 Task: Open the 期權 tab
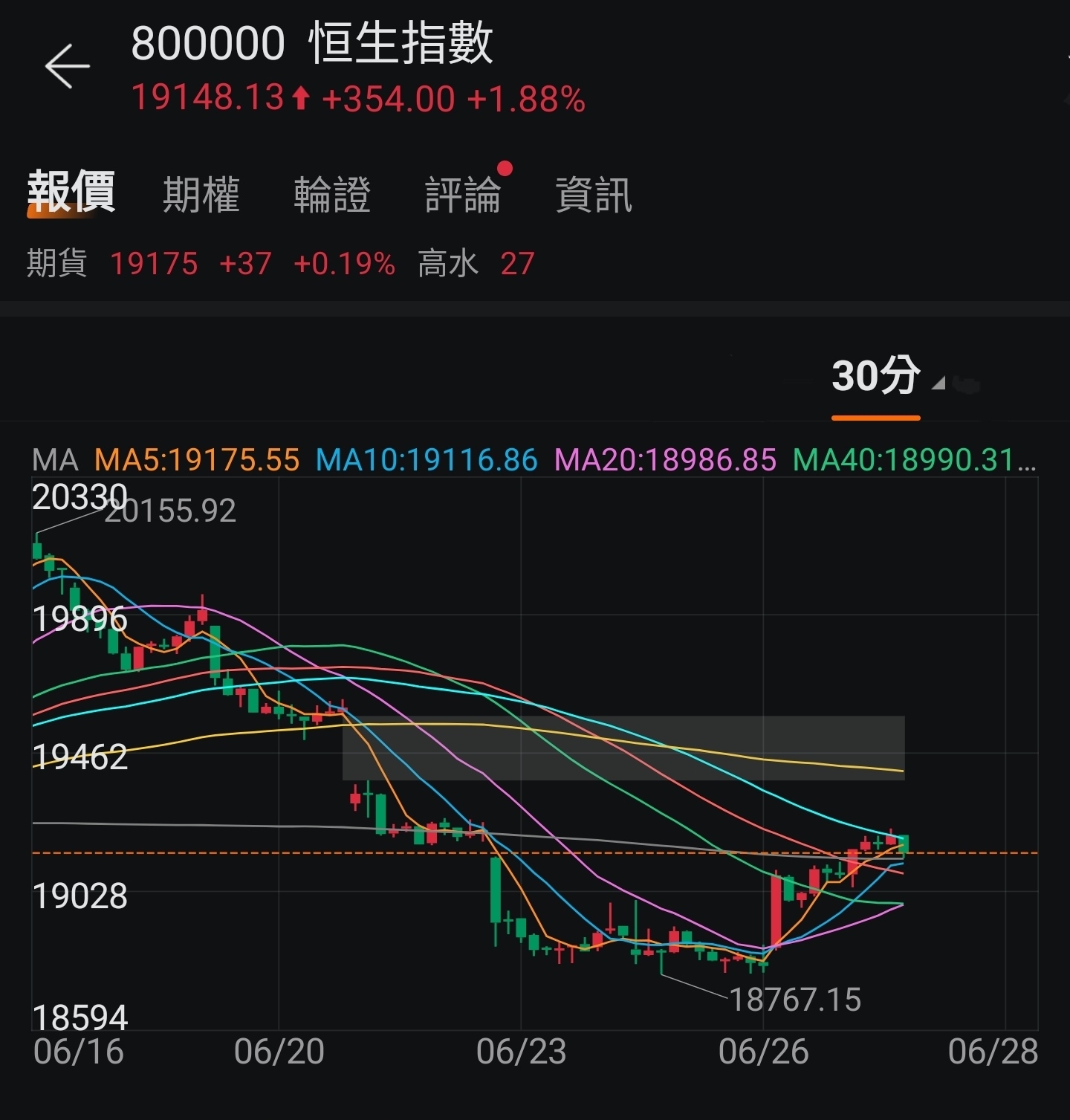(x=201, y=195)
